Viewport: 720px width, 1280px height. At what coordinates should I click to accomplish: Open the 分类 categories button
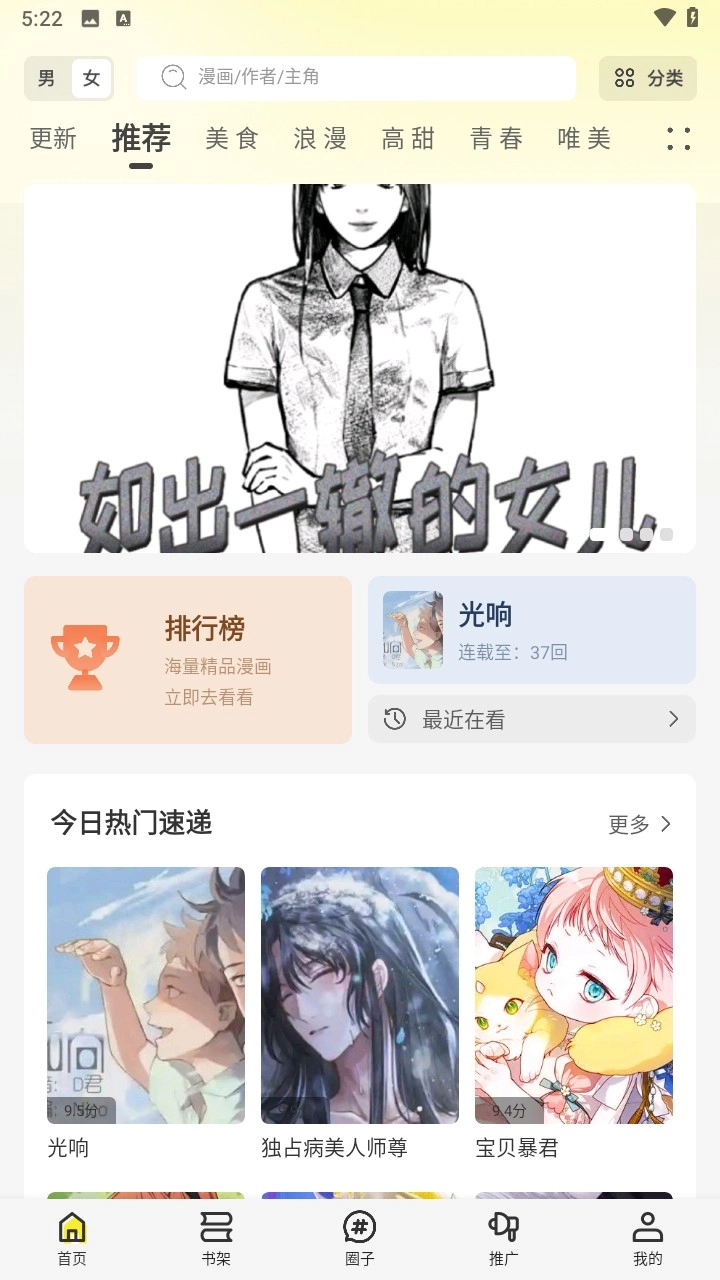click(648, 78)
